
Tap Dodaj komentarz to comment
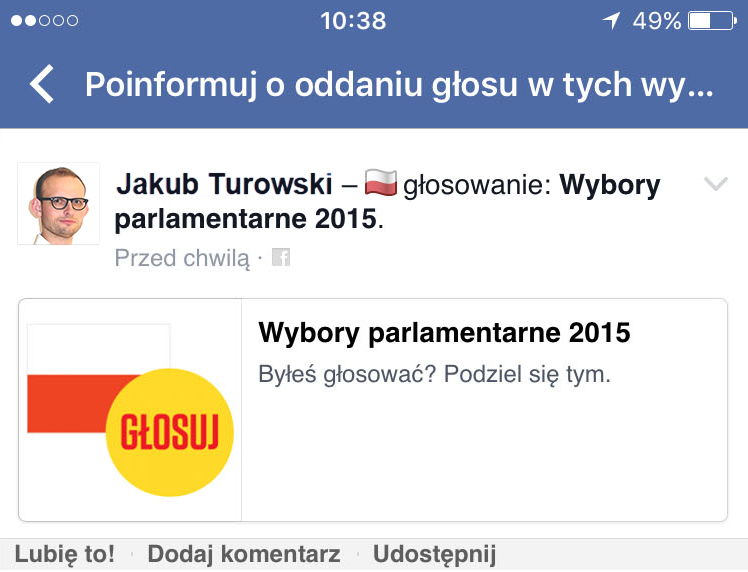pos(244,554)
